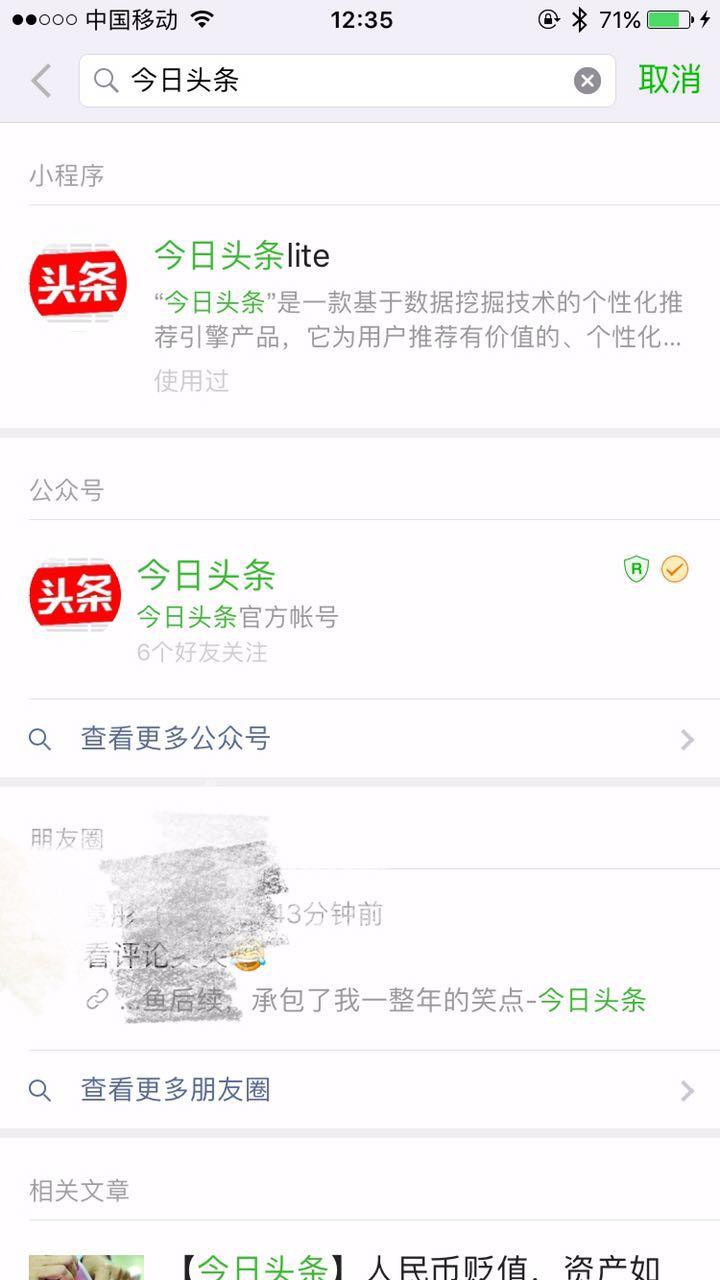Tap the search field containing 今日头条
Screen dimensions: 720x1280
click(x=340, y=81)
